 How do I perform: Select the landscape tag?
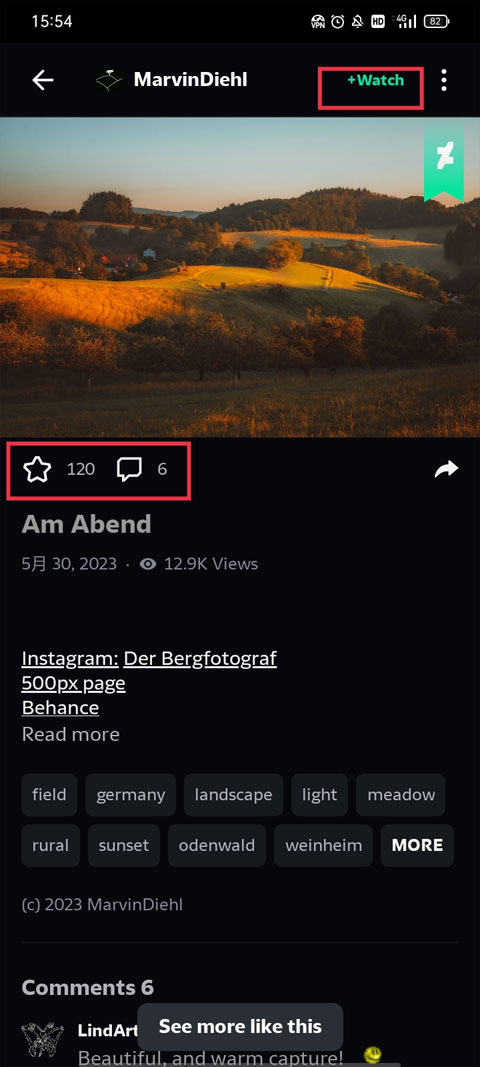[x=234, y=795]
